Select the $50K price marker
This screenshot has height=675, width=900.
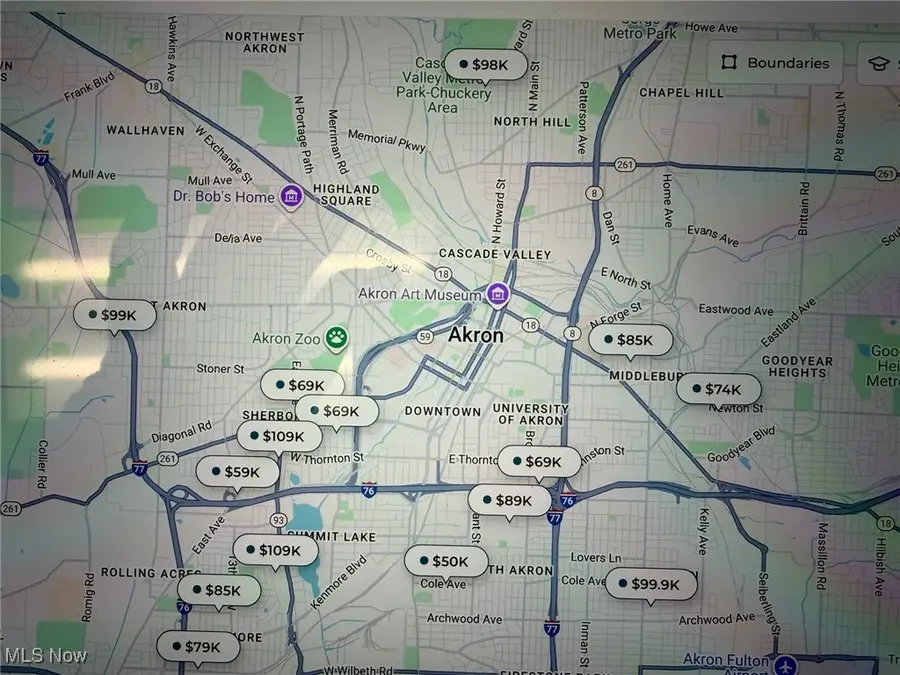click(x=445, y=562)
